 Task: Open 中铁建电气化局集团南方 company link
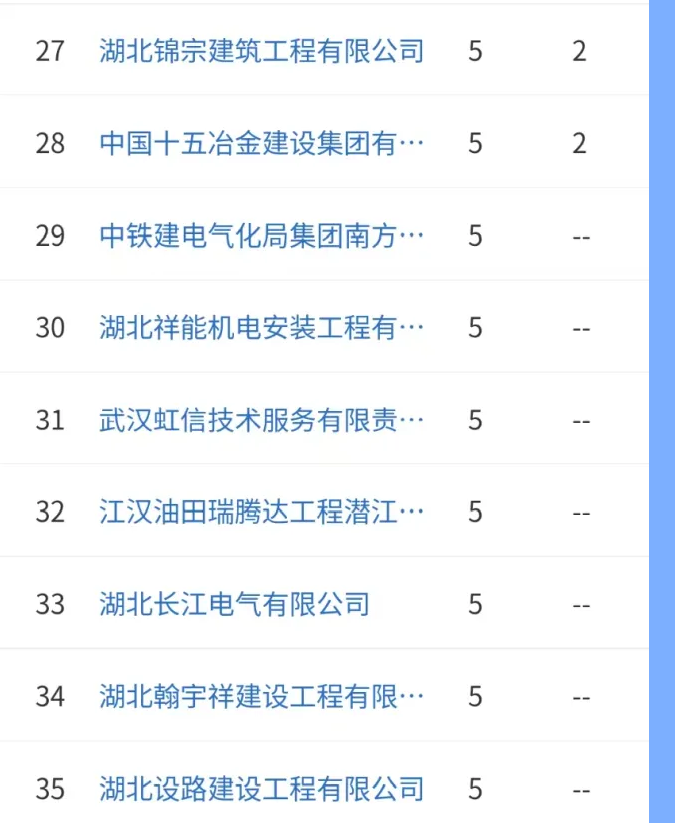[x=261, y=236]
